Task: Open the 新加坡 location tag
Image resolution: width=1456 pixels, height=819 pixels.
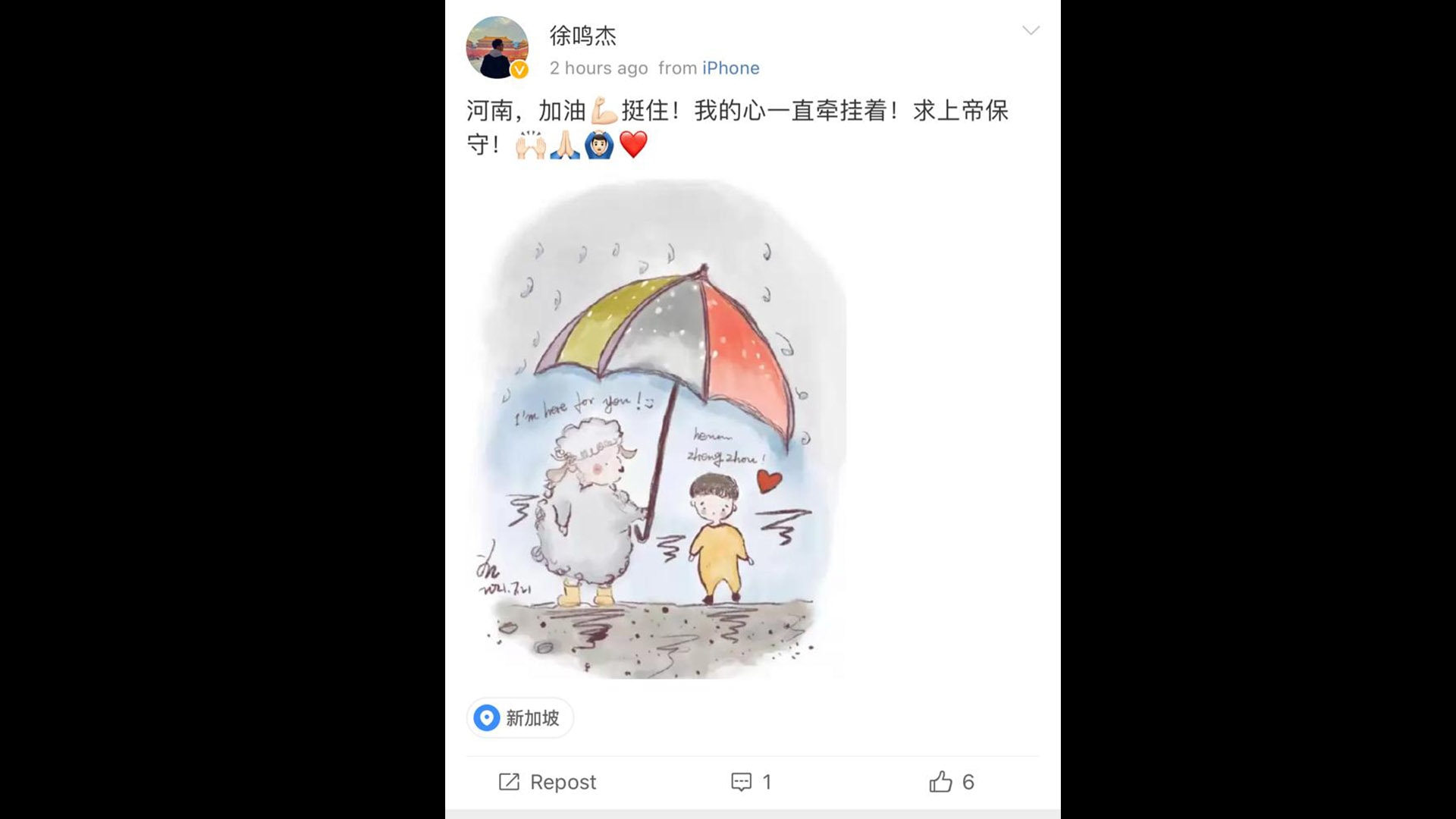Action: point(520,717)
